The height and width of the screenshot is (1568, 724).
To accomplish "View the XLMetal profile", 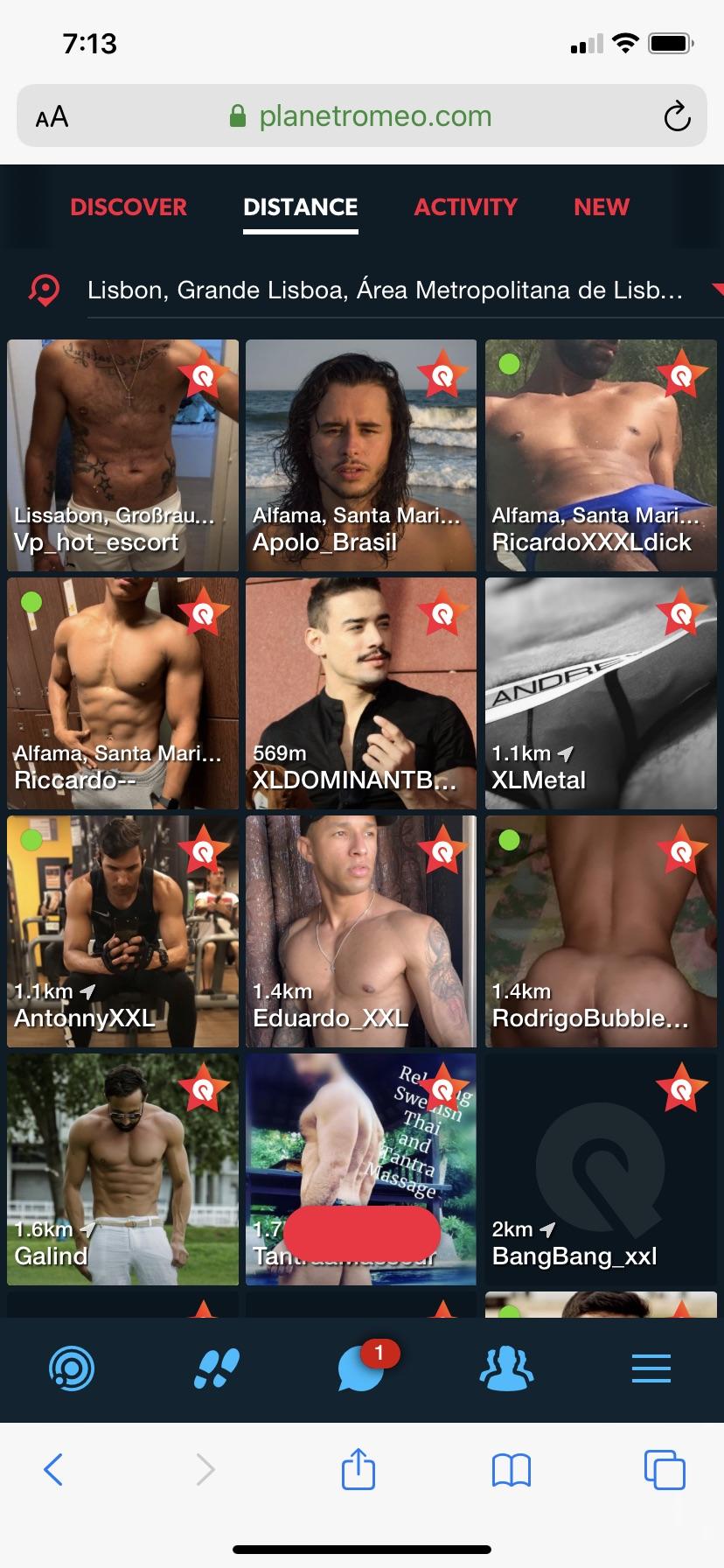I will click(601, 693).
